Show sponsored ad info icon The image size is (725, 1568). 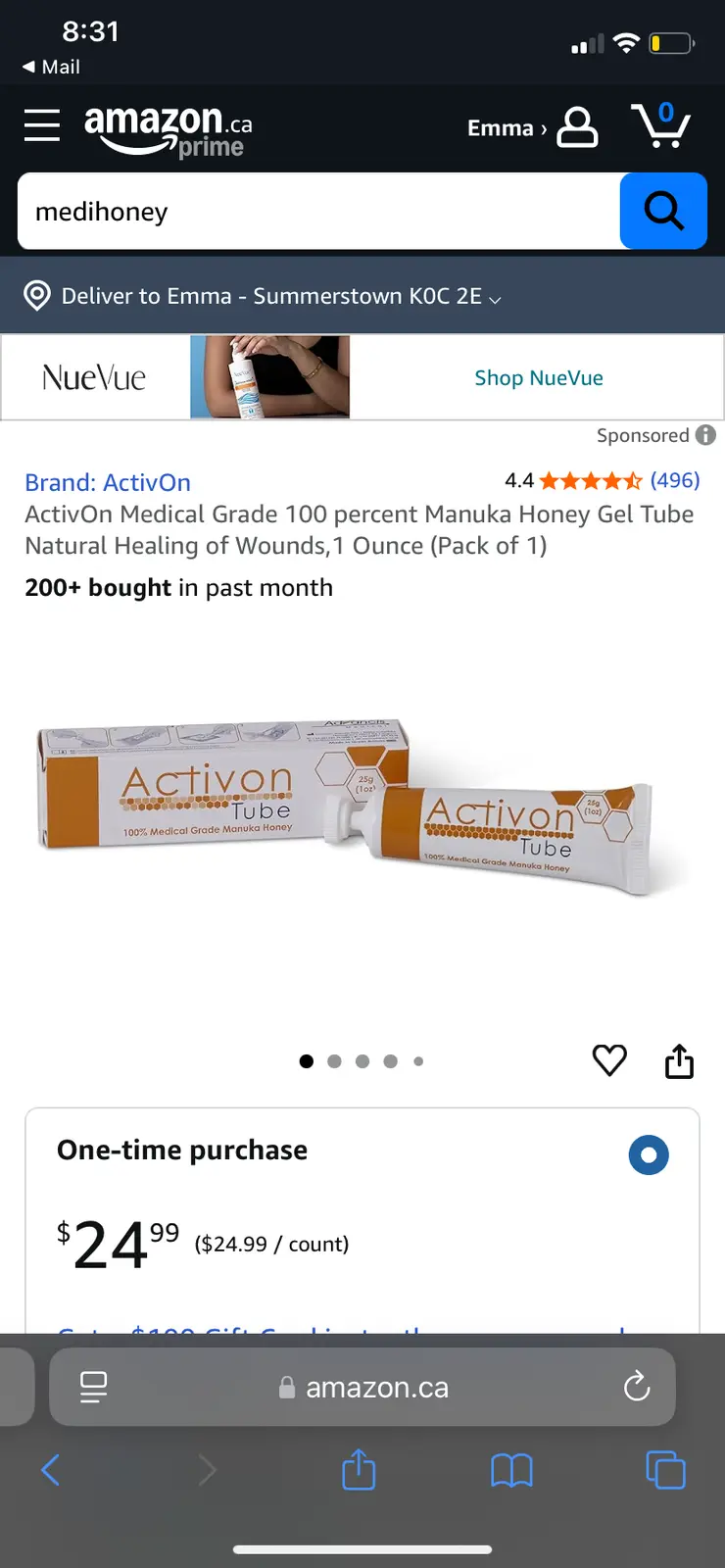point(705,435)
